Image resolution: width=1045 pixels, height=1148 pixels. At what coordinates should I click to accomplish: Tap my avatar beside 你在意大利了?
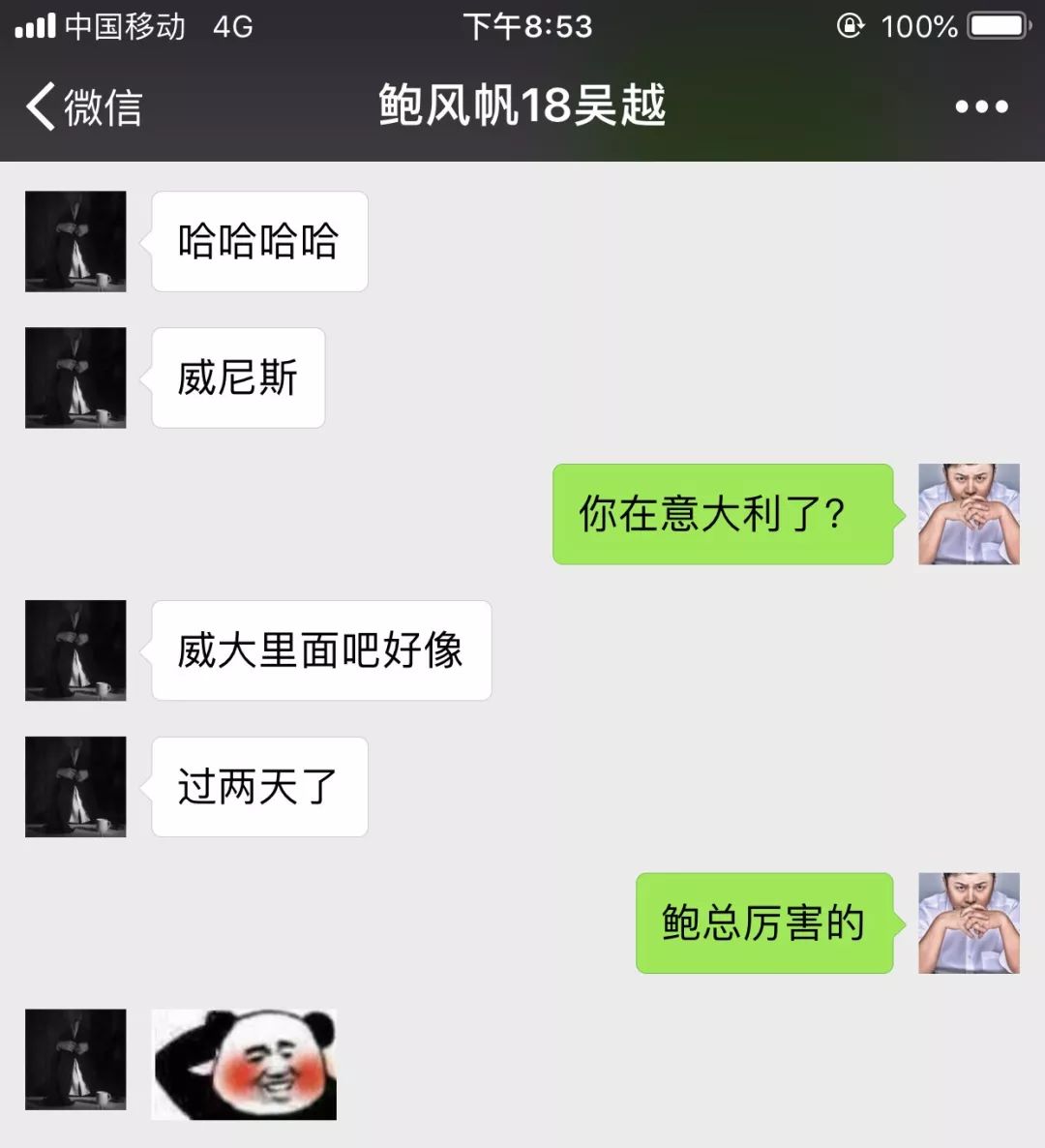pos(969,514)
